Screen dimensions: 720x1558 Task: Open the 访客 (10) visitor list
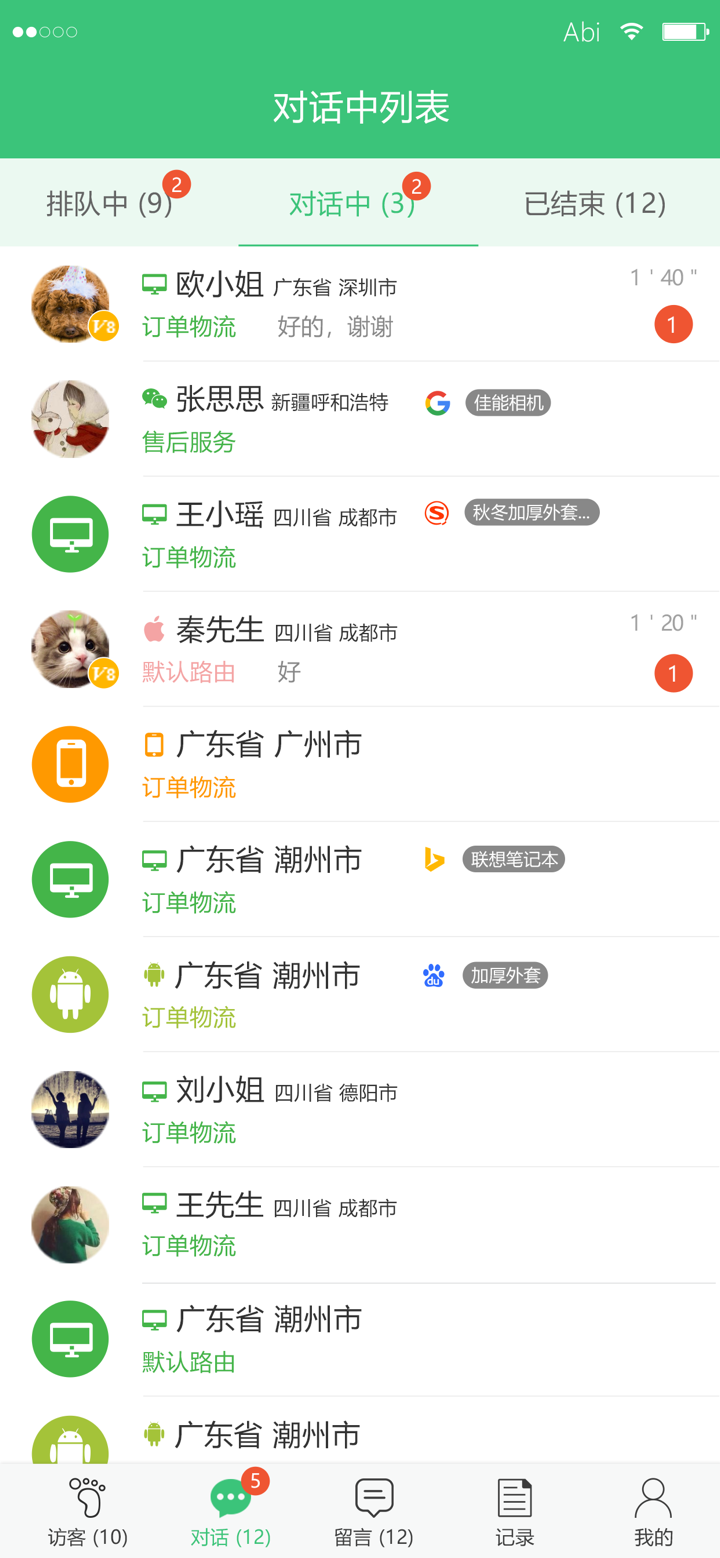88,1505
